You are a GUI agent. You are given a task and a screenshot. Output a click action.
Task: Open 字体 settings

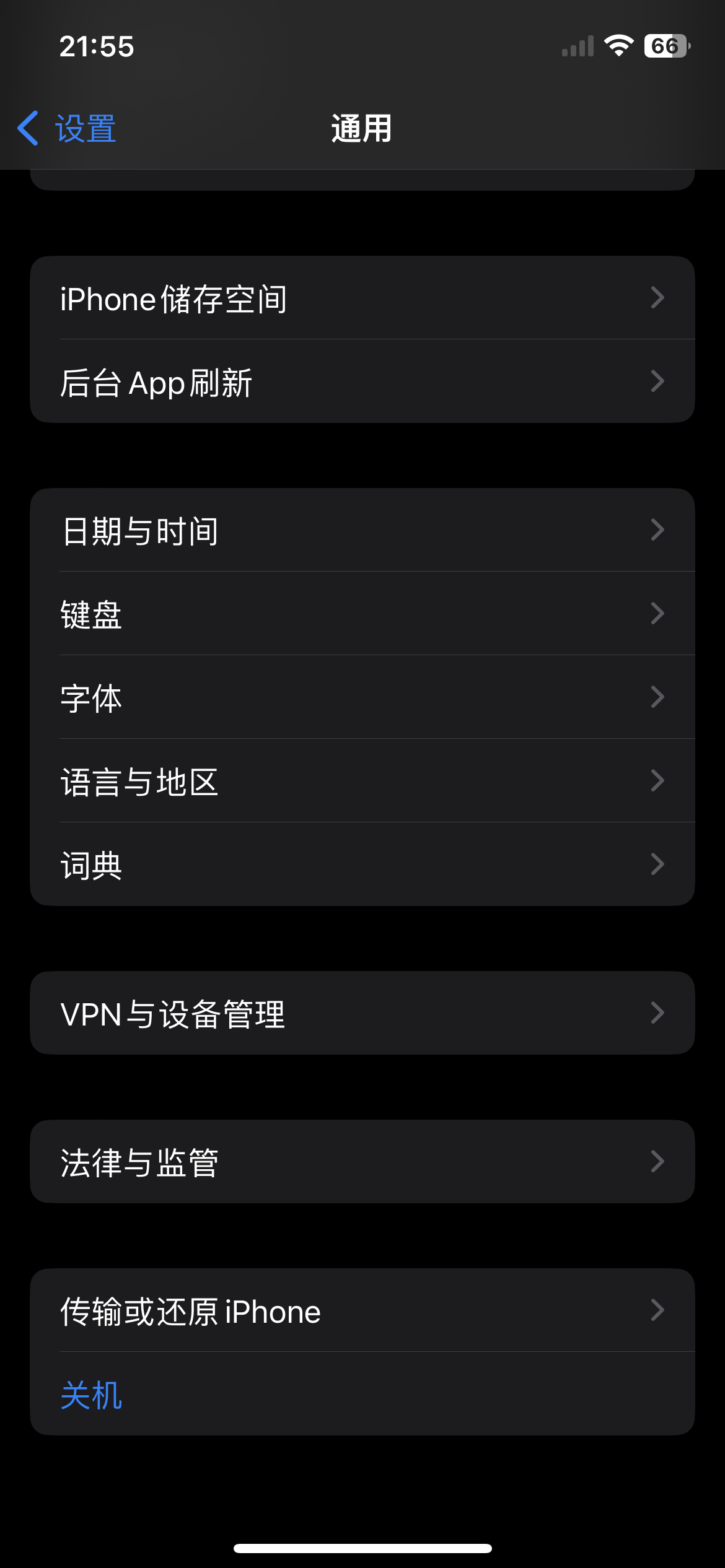click(362, 697)
